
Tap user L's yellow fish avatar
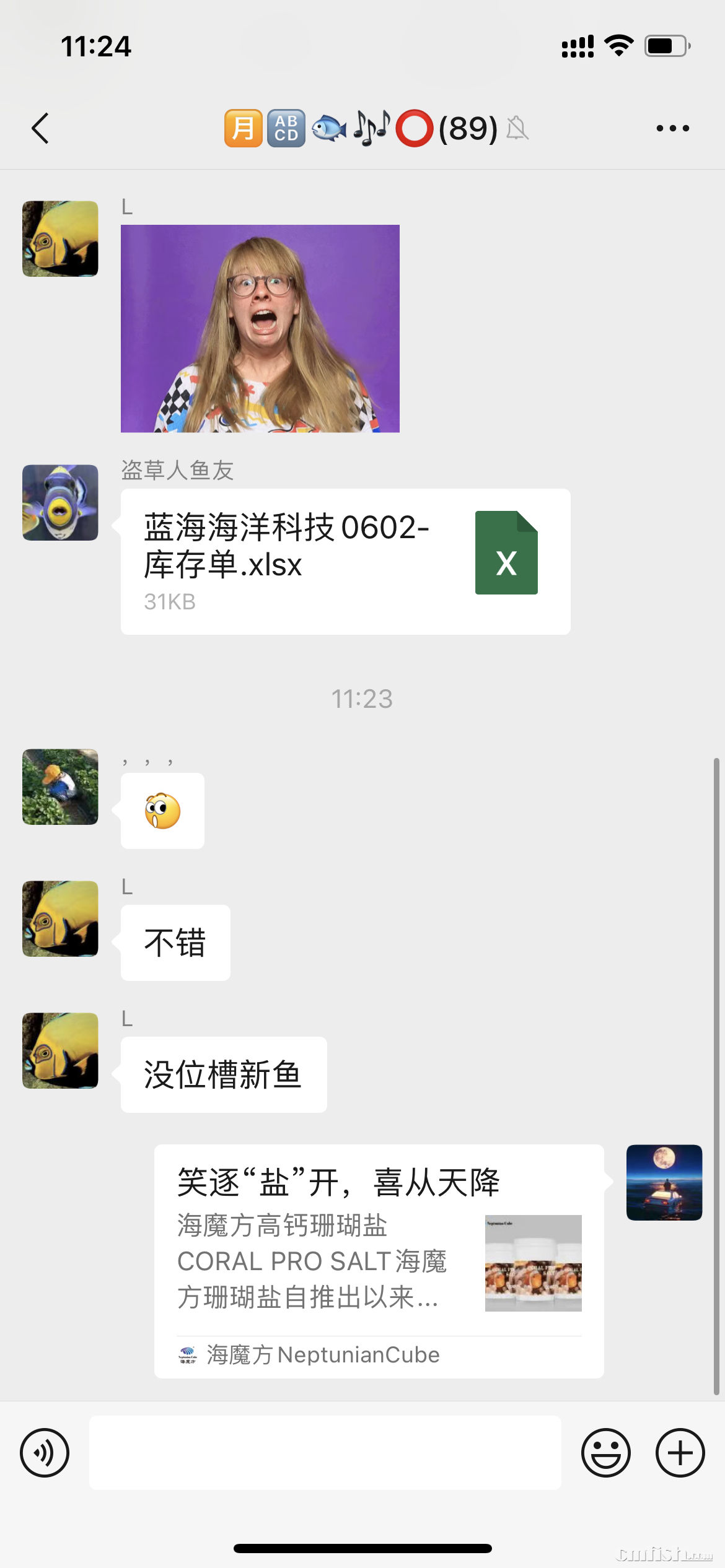59,919
